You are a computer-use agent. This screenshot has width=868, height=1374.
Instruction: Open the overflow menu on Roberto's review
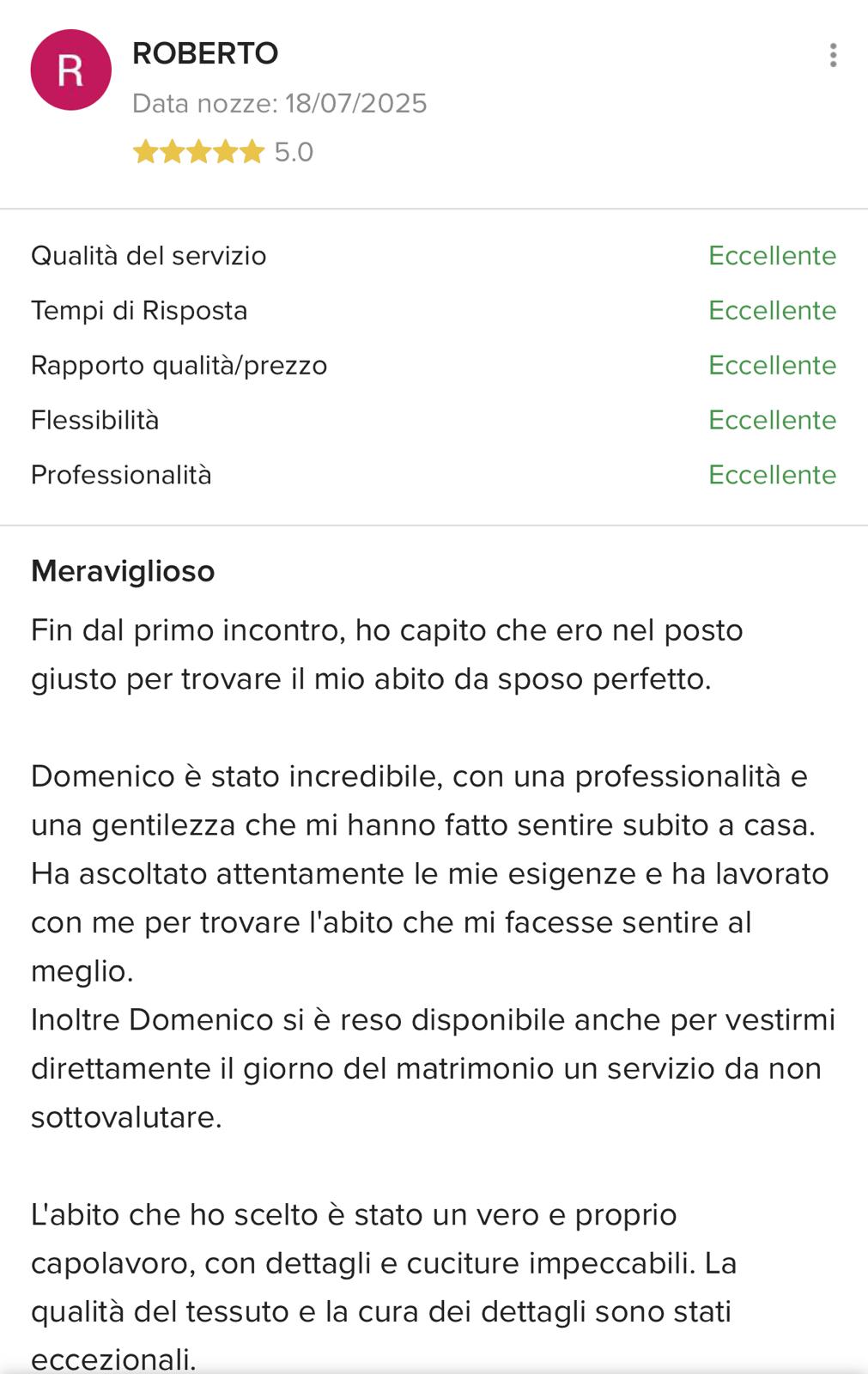coord(832,55)
